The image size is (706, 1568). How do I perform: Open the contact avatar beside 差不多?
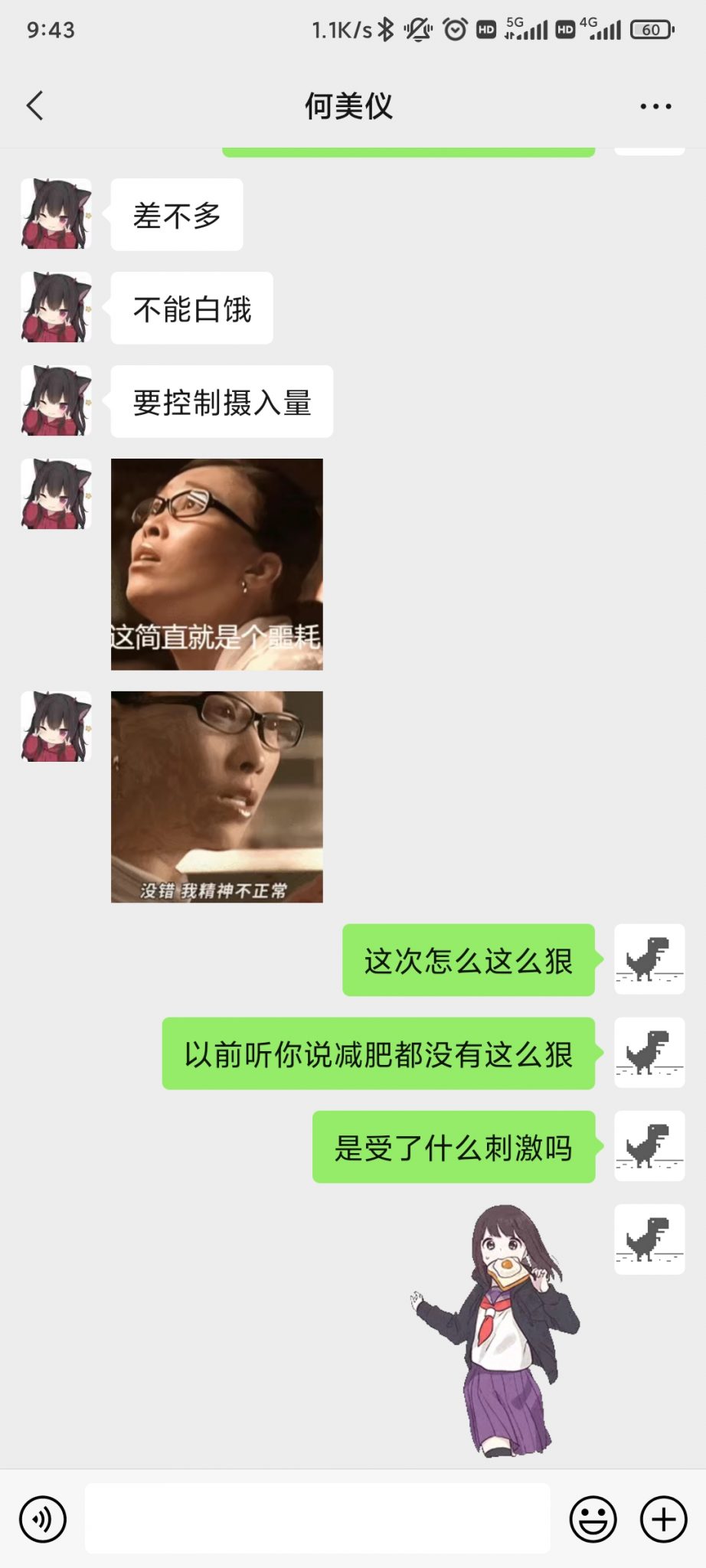tap(56, 214)
